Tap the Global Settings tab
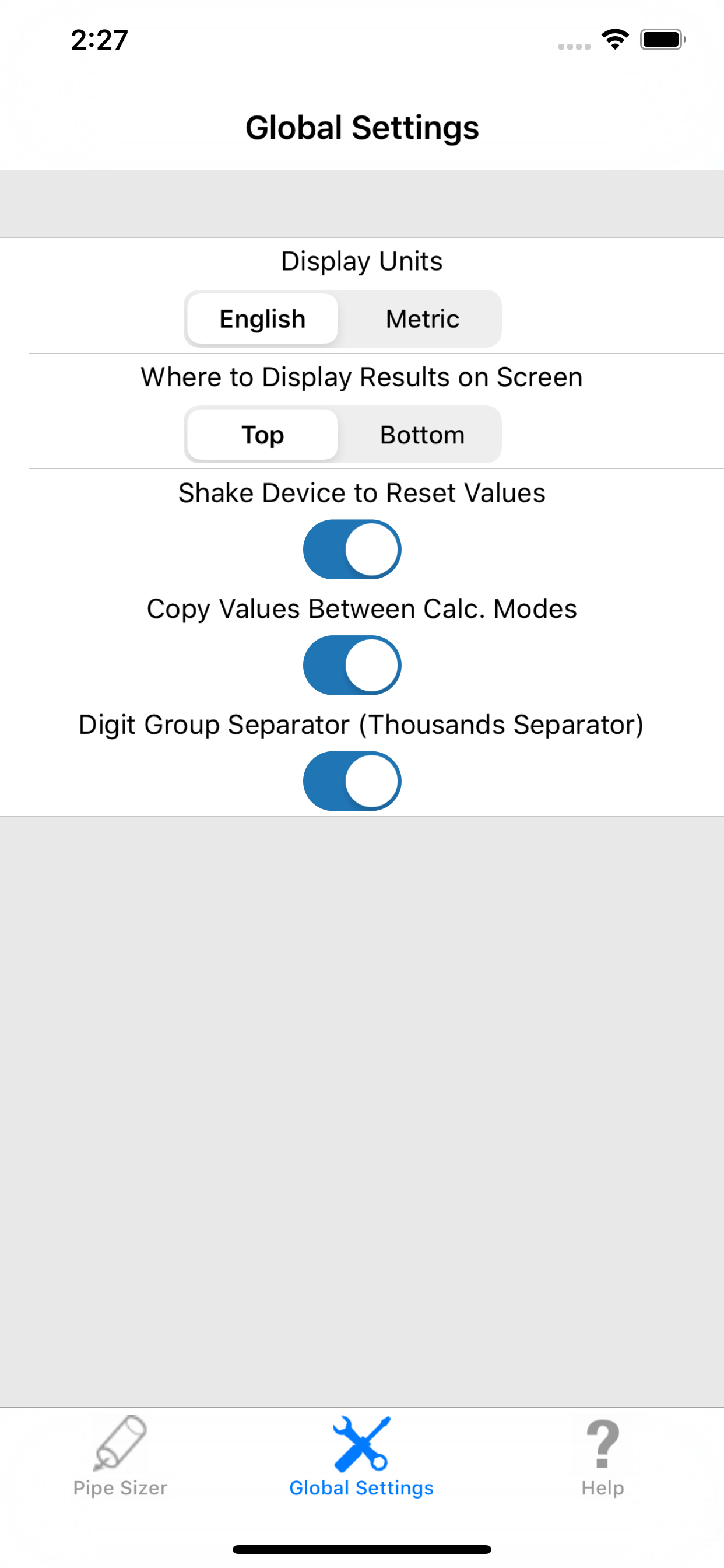This screenshot has width=724, height=1568. click(361, 1457)
